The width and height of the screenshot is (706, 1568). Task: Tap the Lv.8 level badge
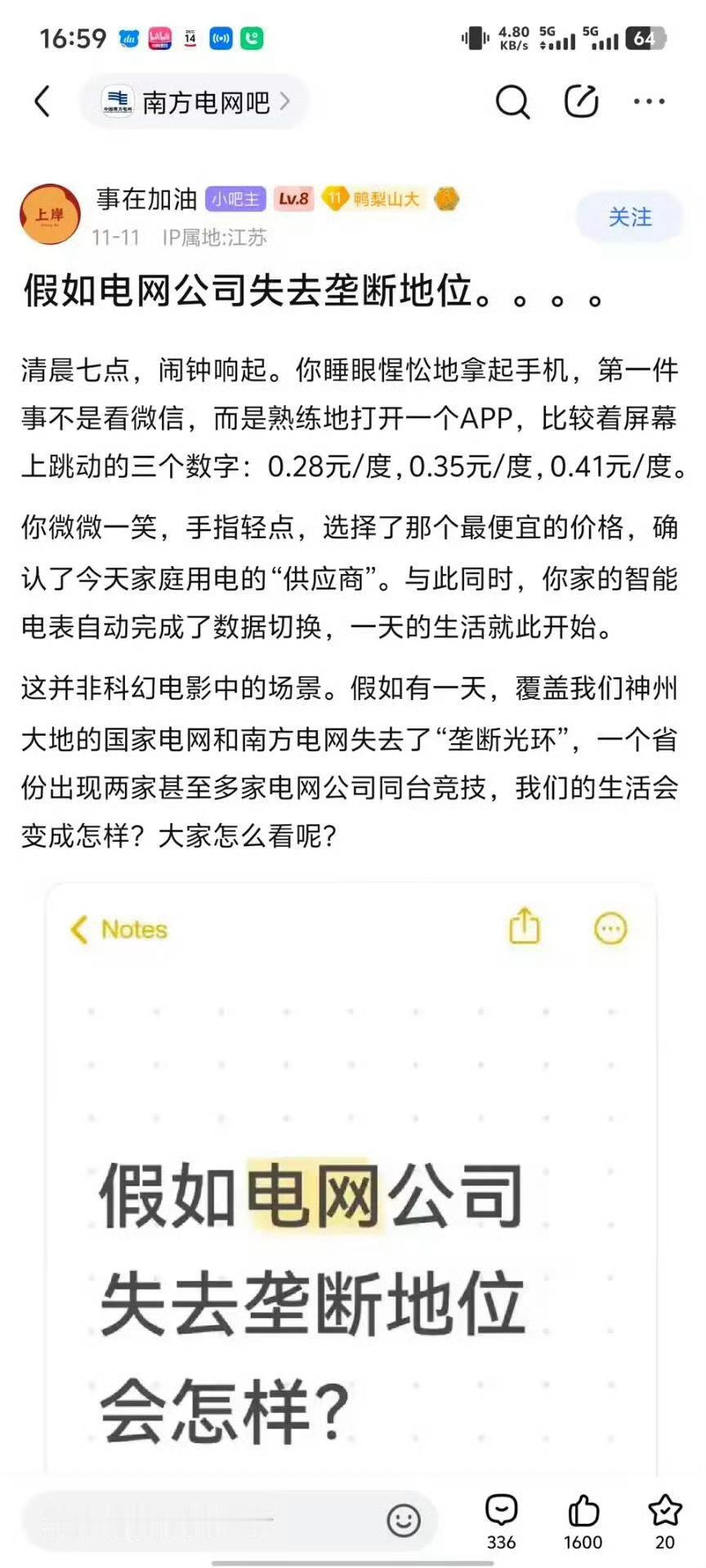click(x=293, y=198)
